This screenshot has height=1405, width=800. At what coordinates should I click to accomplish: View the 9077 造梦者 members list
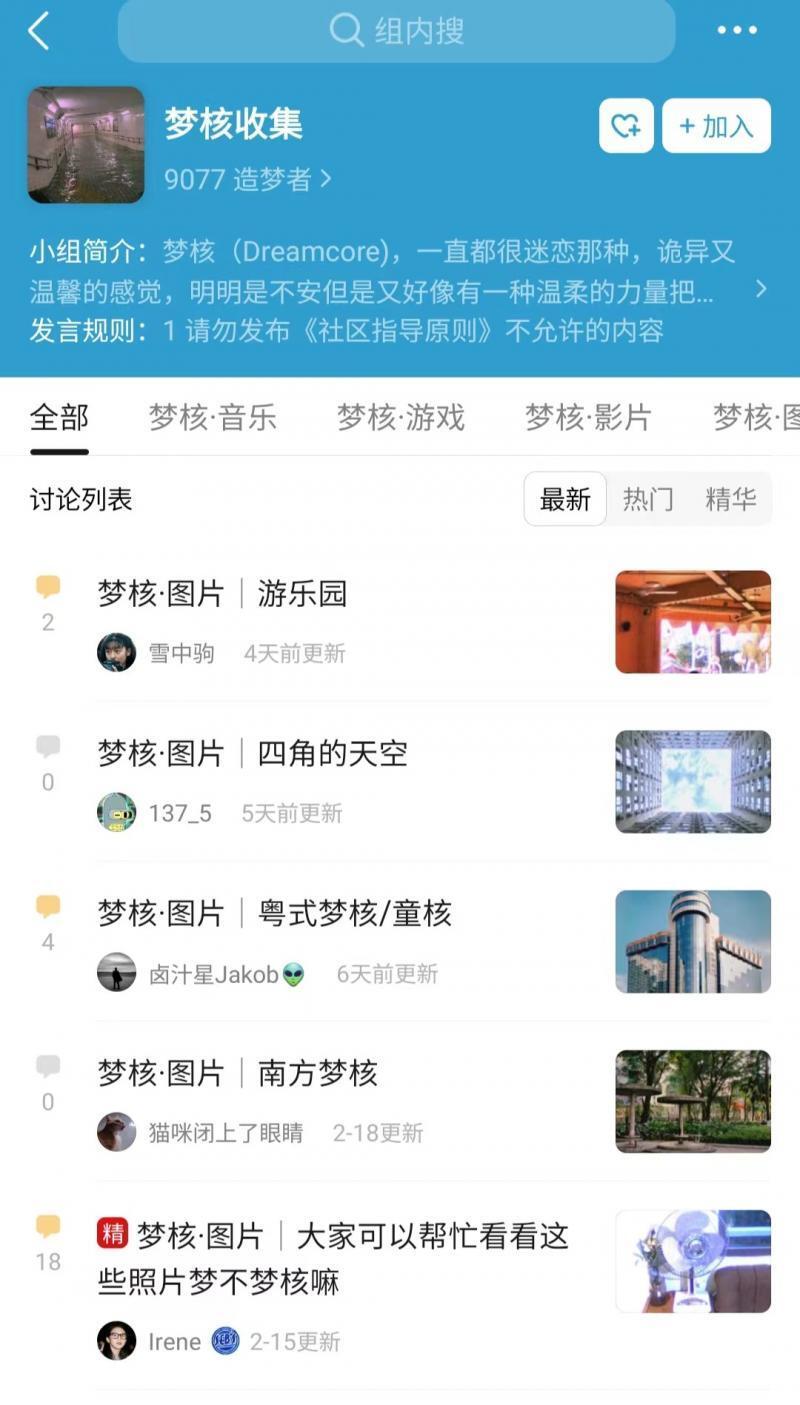coord(247,179)
